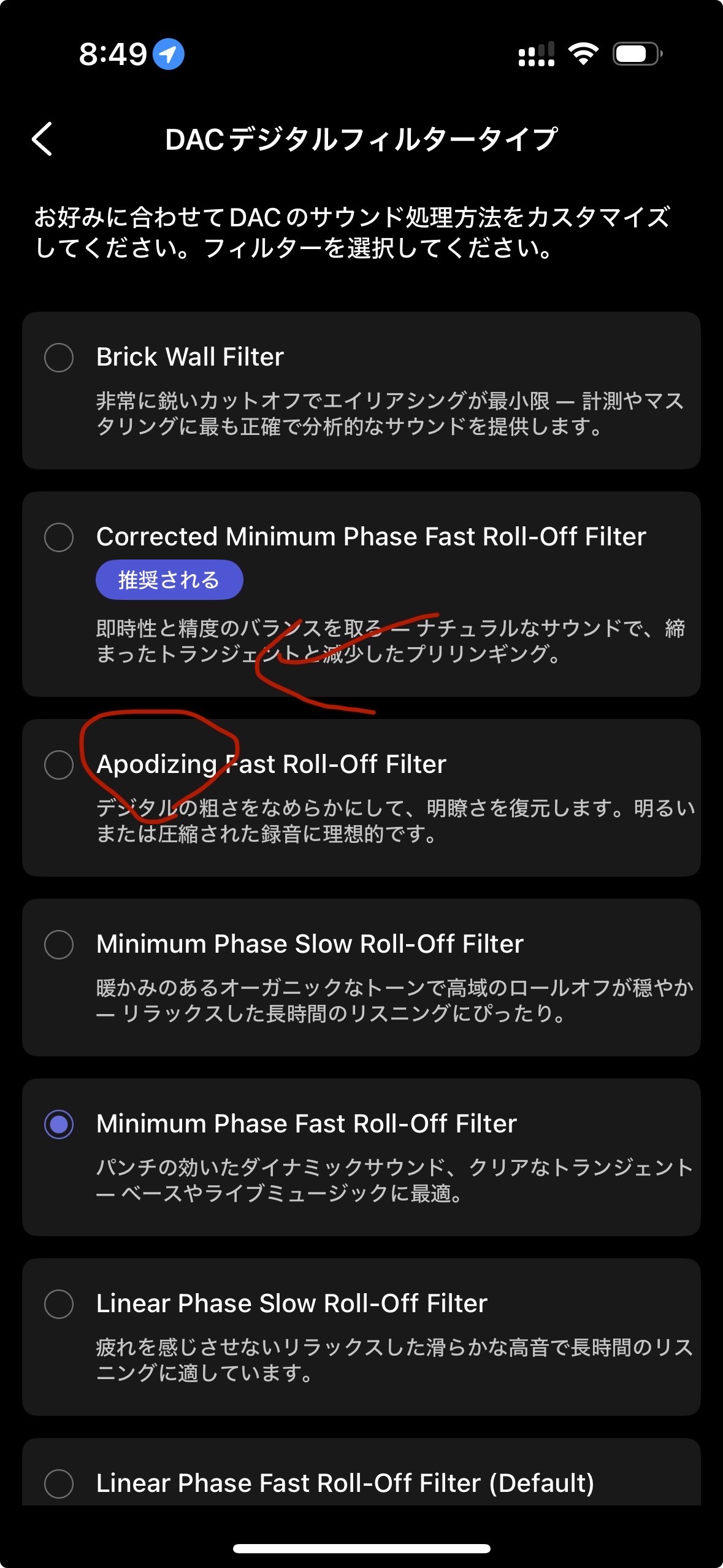Select Linear Phase Fast Roll-Off Filter (Default)
The width and height of the screenshot is (723, 1568).
click(59, 1483)
